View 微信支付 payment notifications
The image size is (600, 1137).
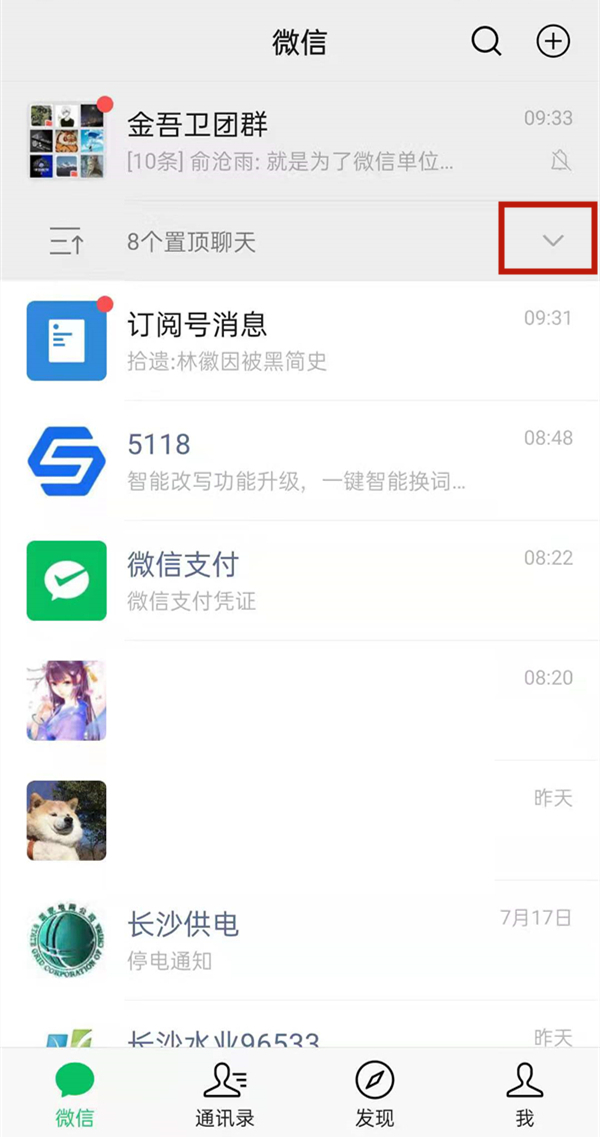300,580
